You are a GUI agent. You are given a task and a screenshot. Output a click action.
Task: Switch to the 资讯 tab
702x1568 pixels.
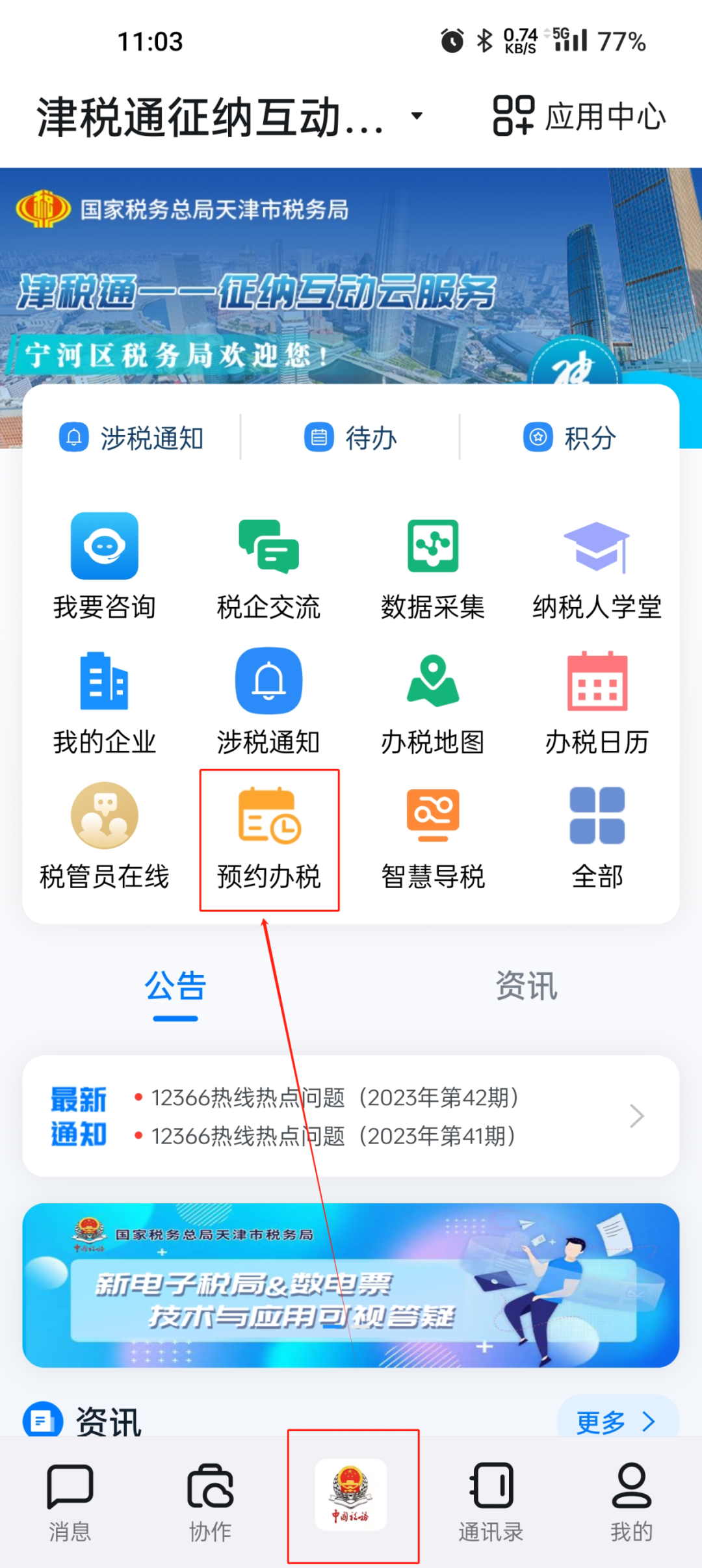coord(526,986)
